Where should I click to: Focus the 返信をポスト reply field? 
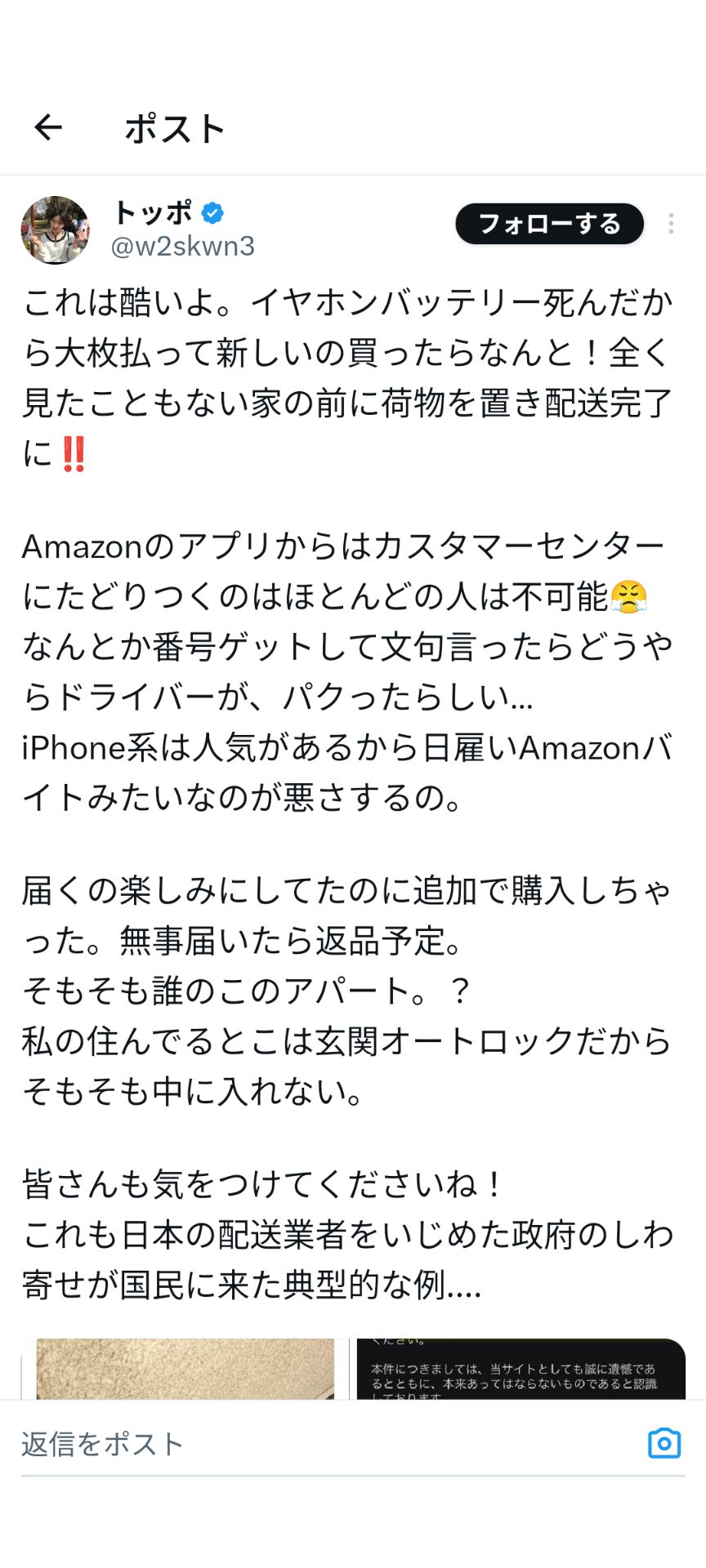(327, 1444)
